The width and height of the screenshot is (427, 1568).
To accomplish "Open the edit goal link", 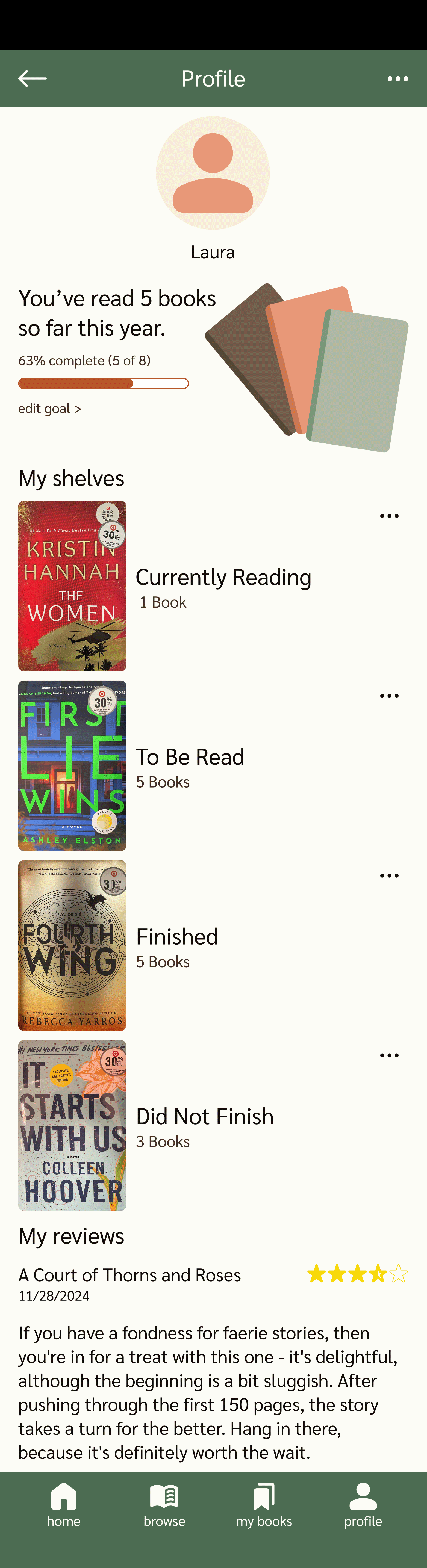I will point(49,409).
